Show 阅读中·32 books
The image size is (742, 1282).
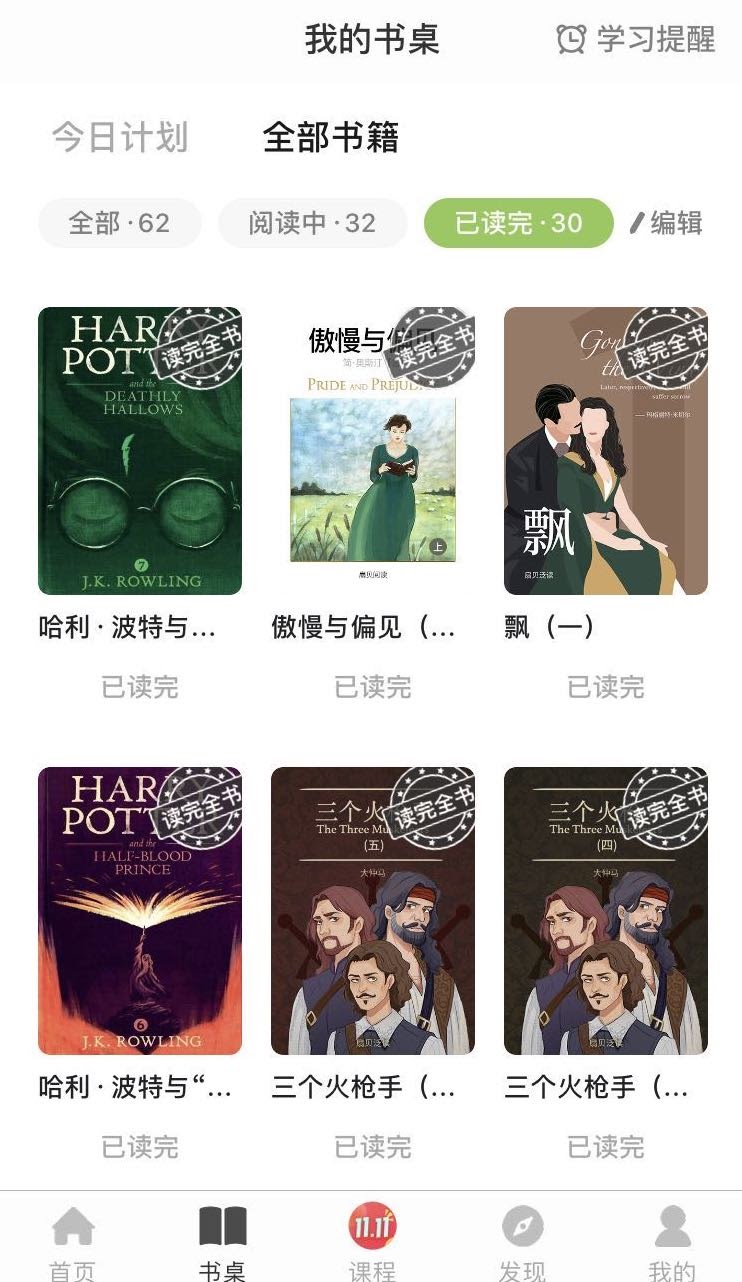pyautogui.click(x=313, y=222)
